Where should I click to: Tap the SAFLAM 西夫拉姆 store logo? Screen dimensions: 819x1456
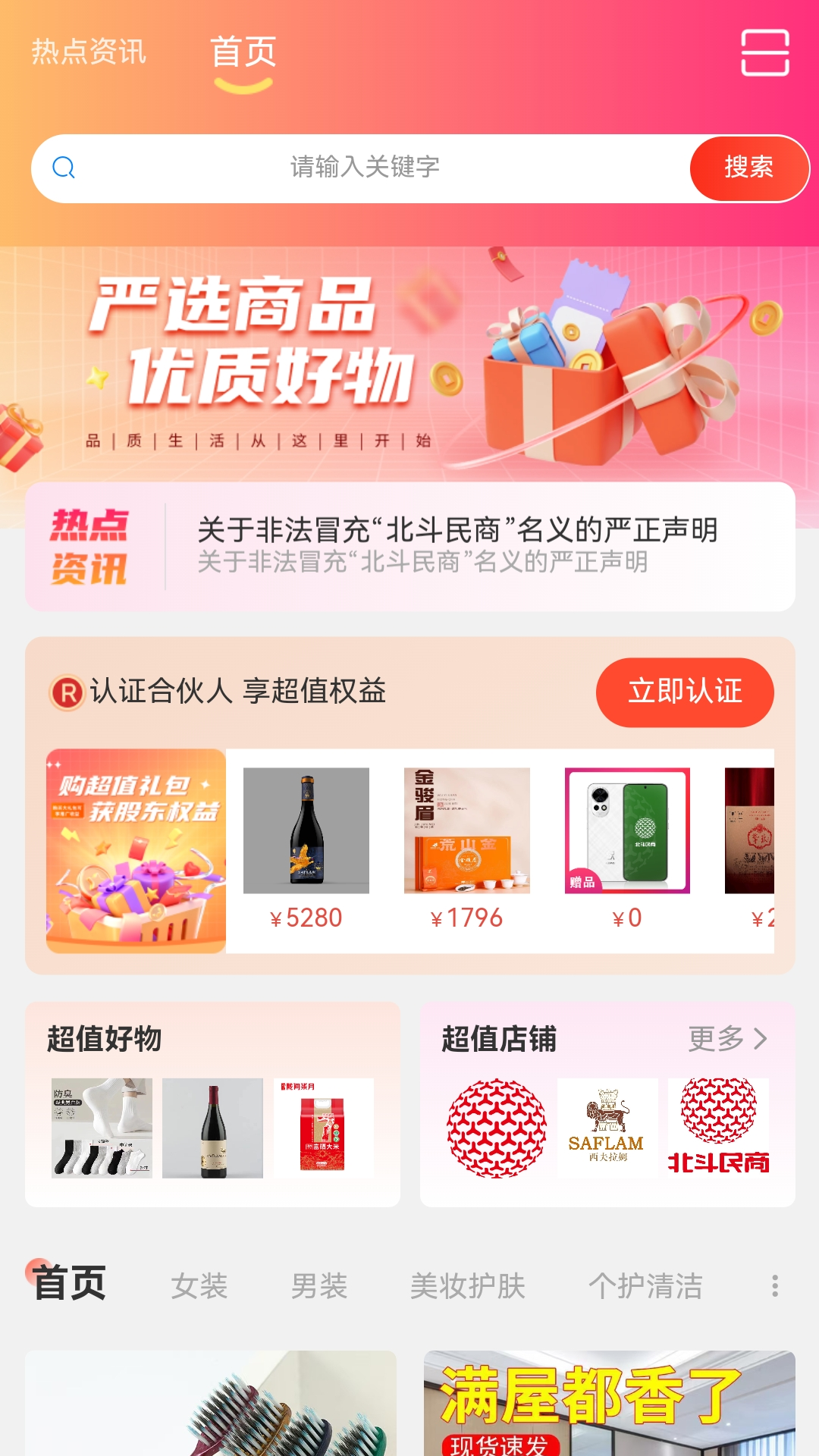(607, 1128)
